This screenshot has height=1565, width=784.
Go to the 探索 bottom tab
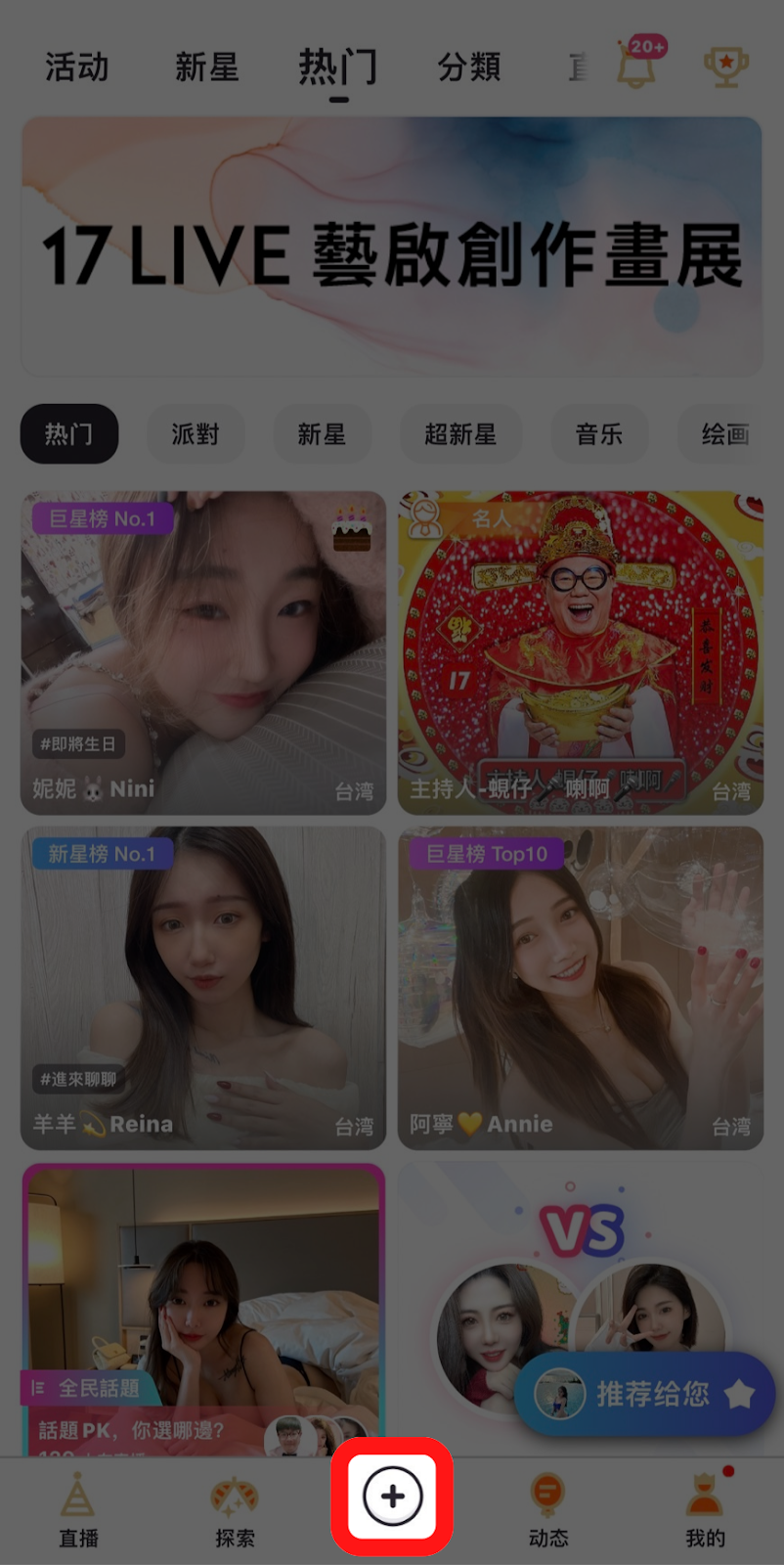(235, 1511)
